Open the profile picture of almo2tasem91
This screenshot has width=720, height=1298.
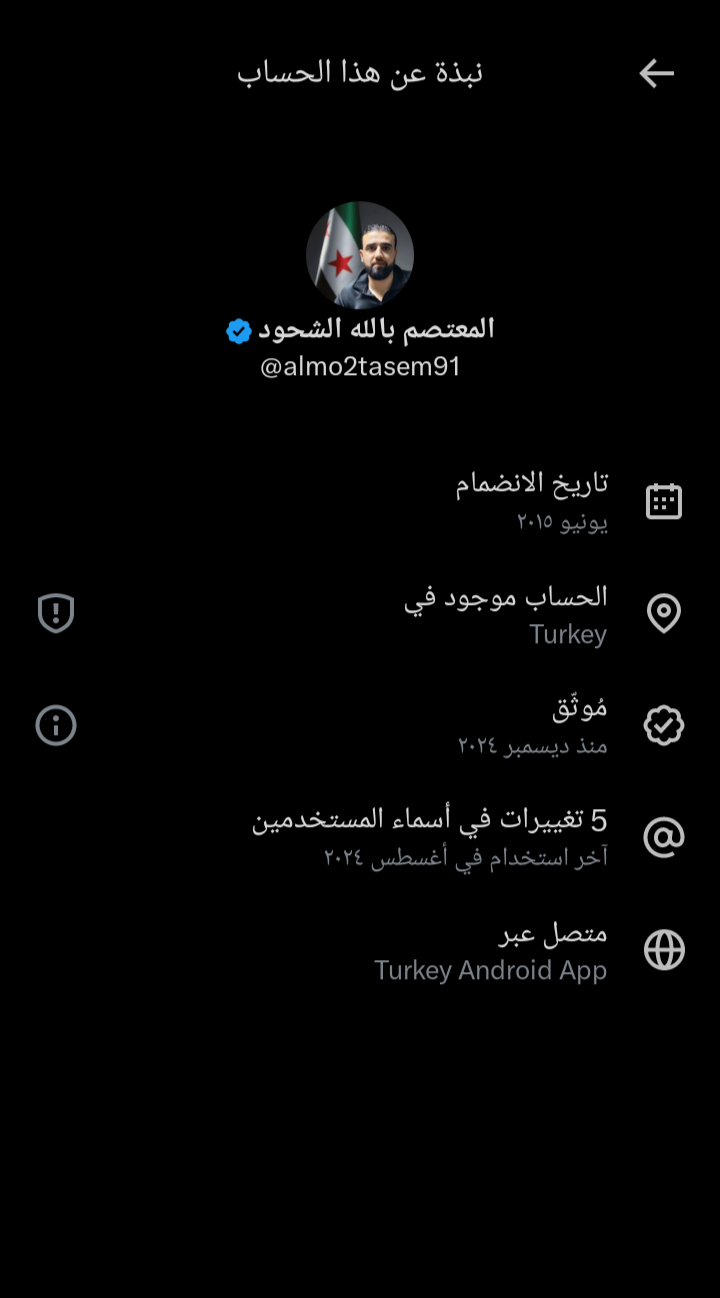click(360, 255)
